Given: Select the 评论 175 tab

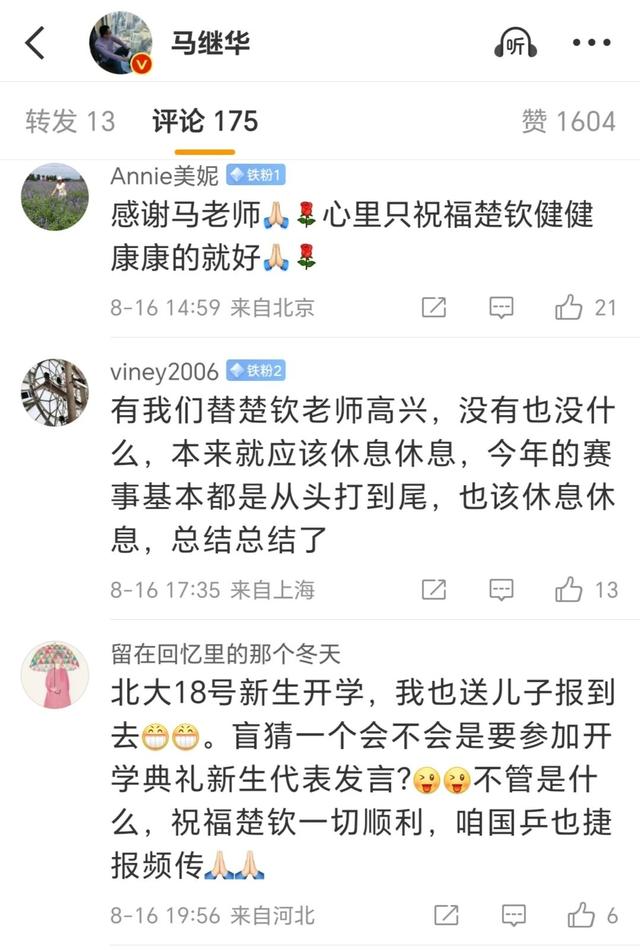Looking at the screenshot, I should pyautogui.click(x=205, y=122).
